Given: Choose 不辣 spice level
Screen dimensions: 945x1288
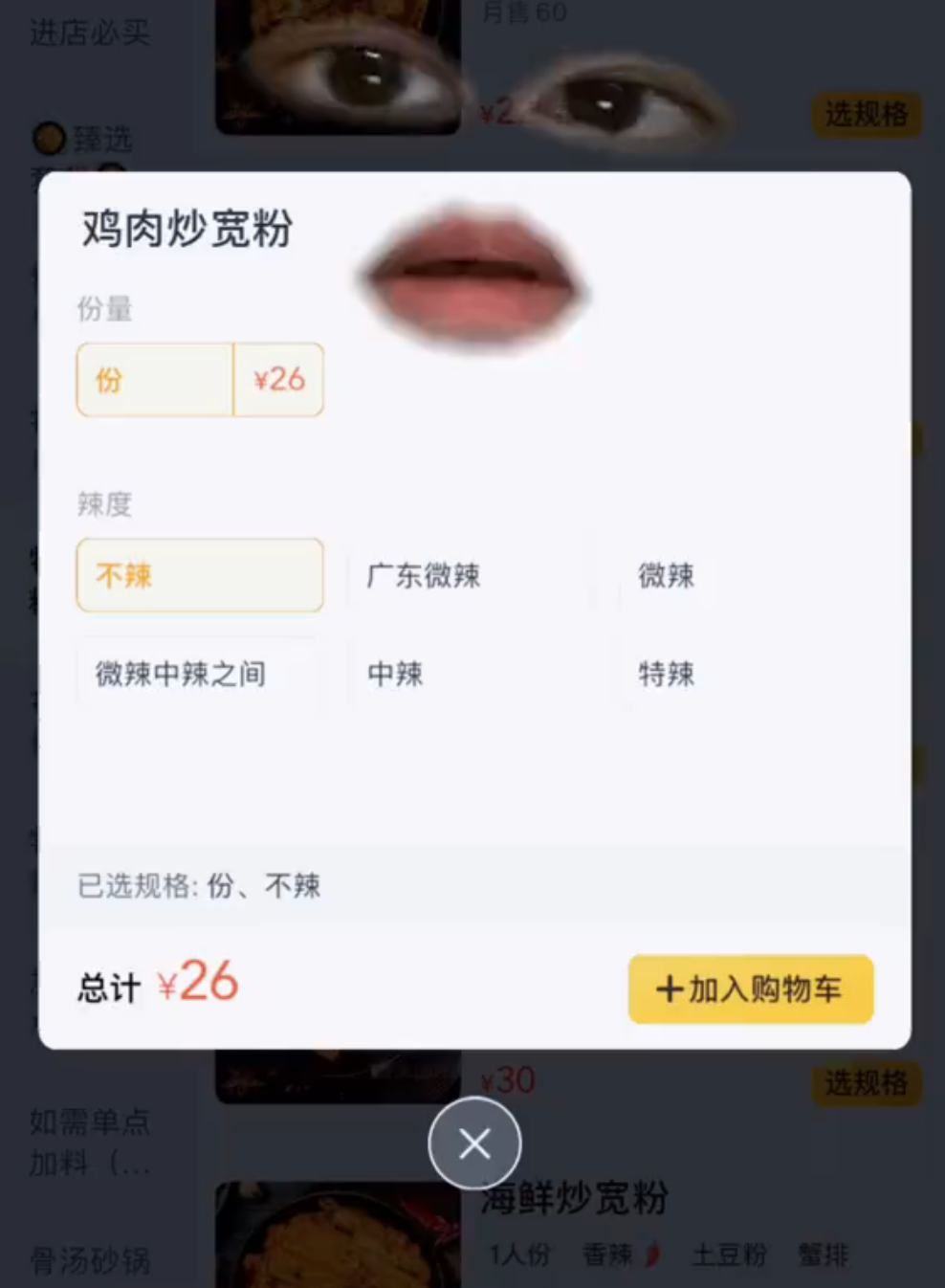Looking at the screenshot, I should 200,575.
